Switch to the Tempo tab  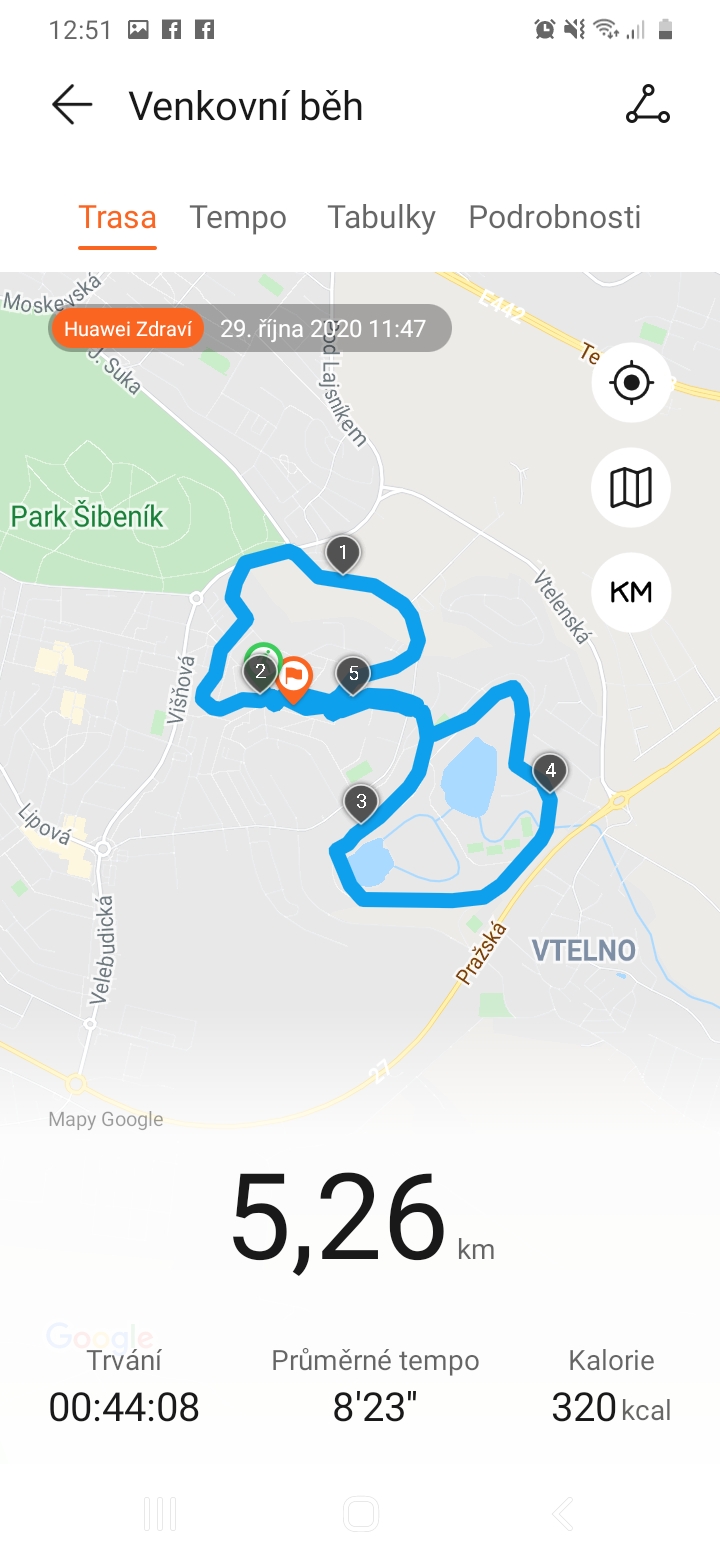point(238,217)
